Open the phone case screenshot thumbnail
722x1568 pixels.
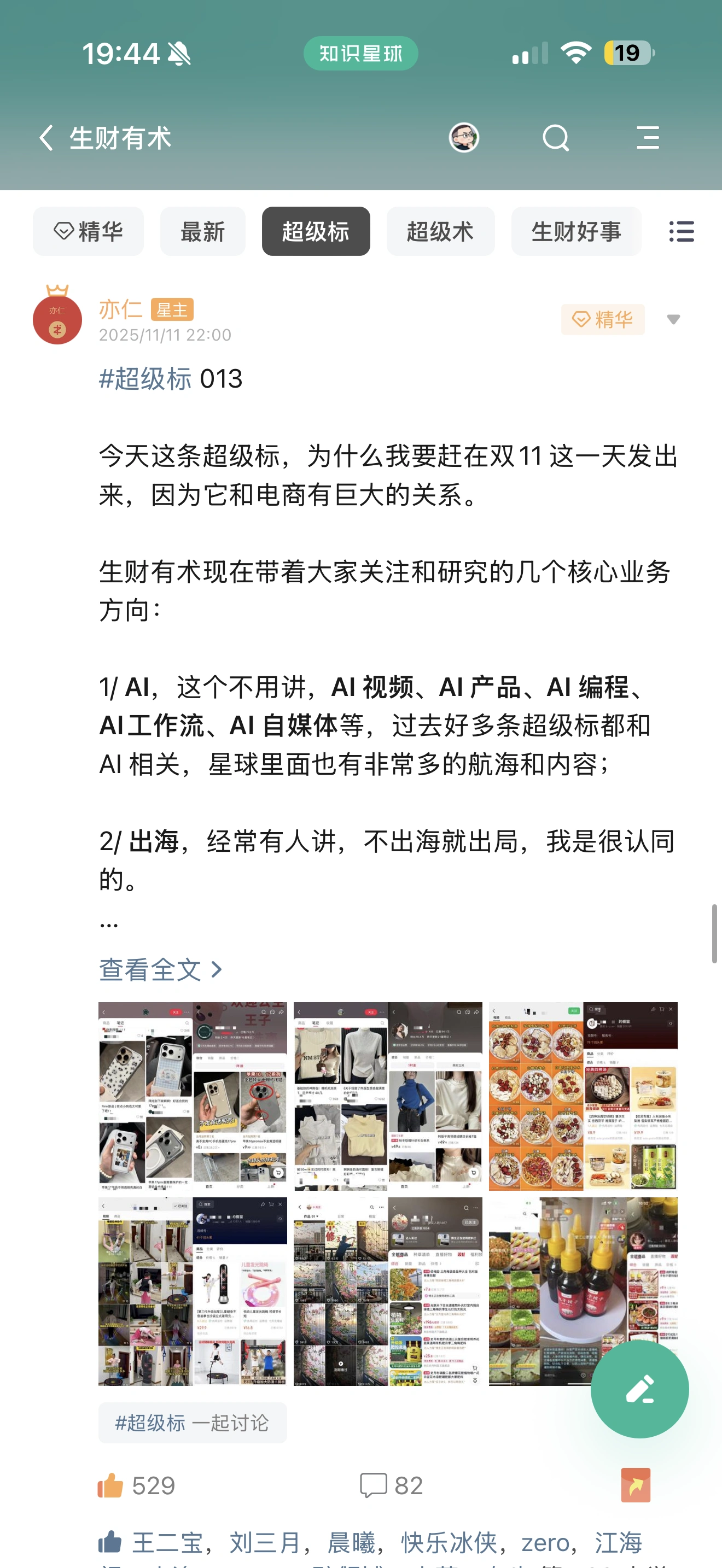(x=193, y=1096)
